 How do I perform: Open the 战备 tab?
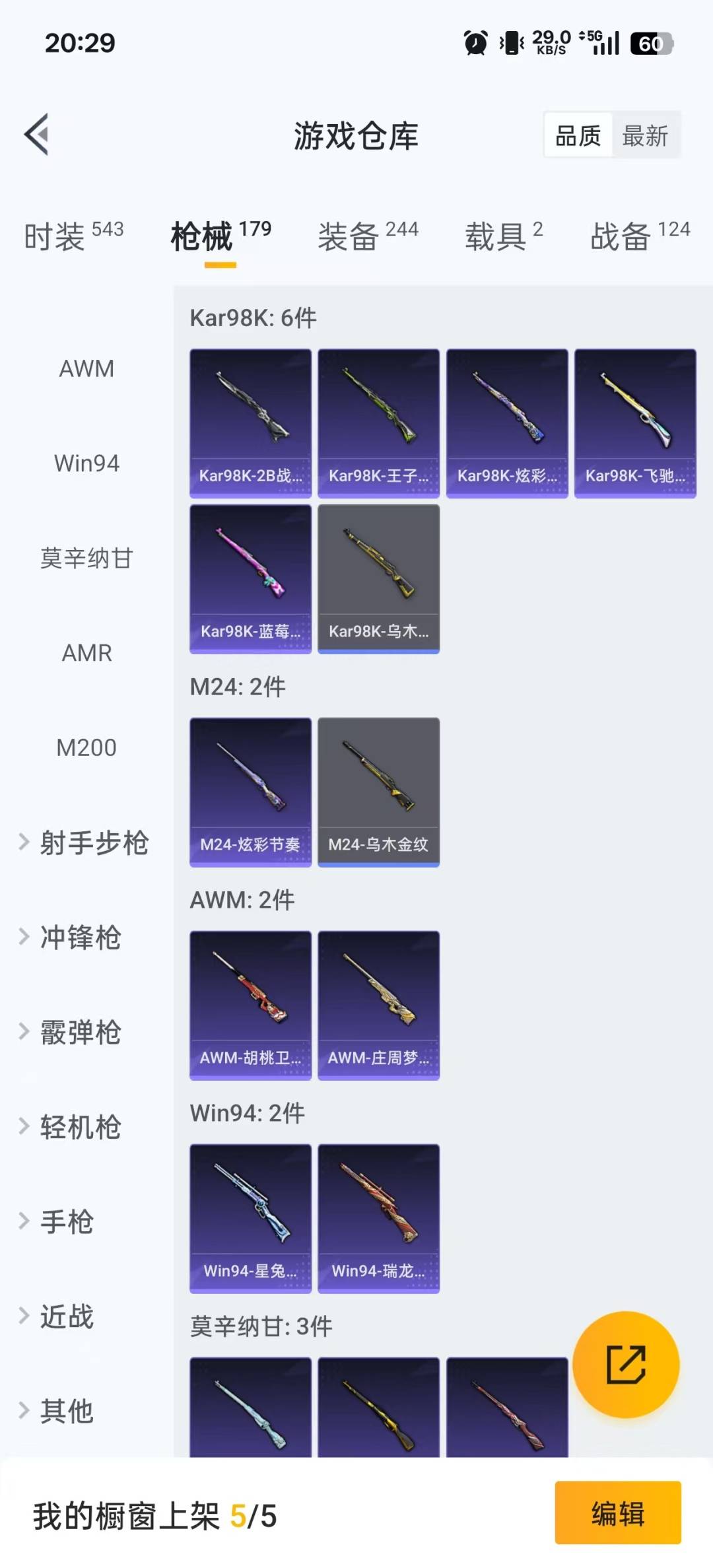pos(640,236)
